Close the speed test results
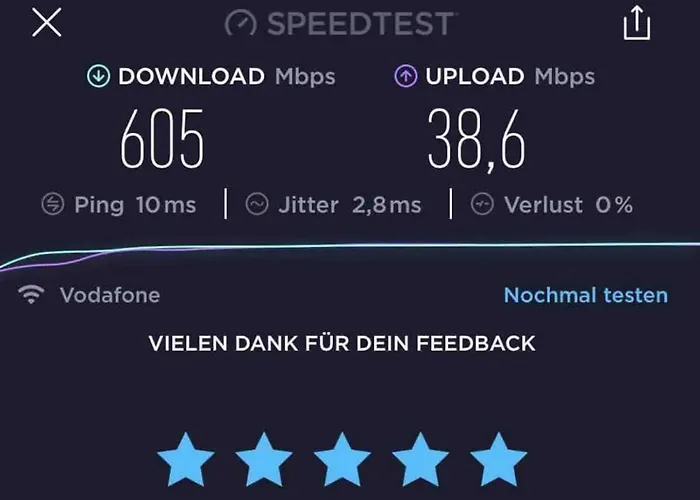The width and height of the screenshot is (700, 500). click(46, 23)
